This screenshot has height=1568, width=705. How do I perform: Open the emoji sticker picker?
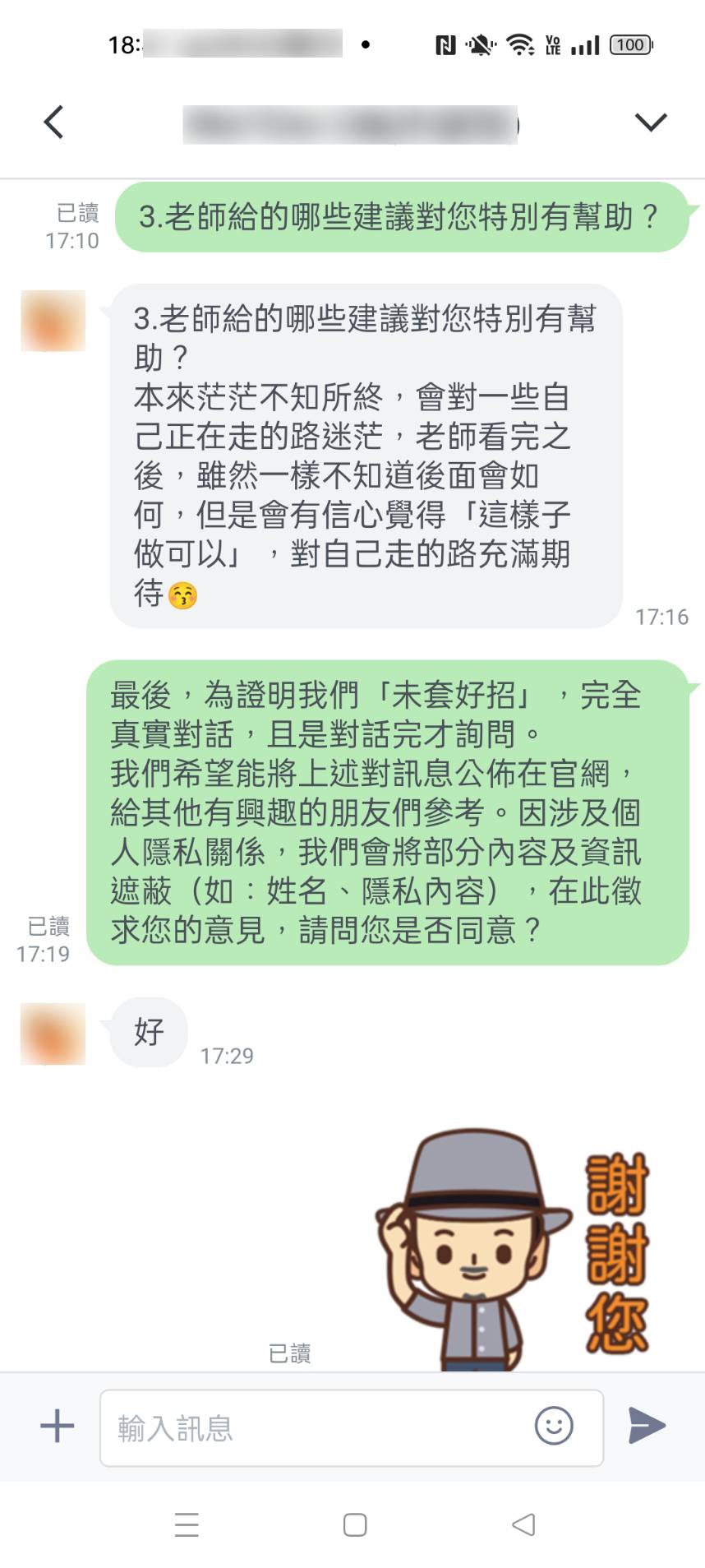554,1425
